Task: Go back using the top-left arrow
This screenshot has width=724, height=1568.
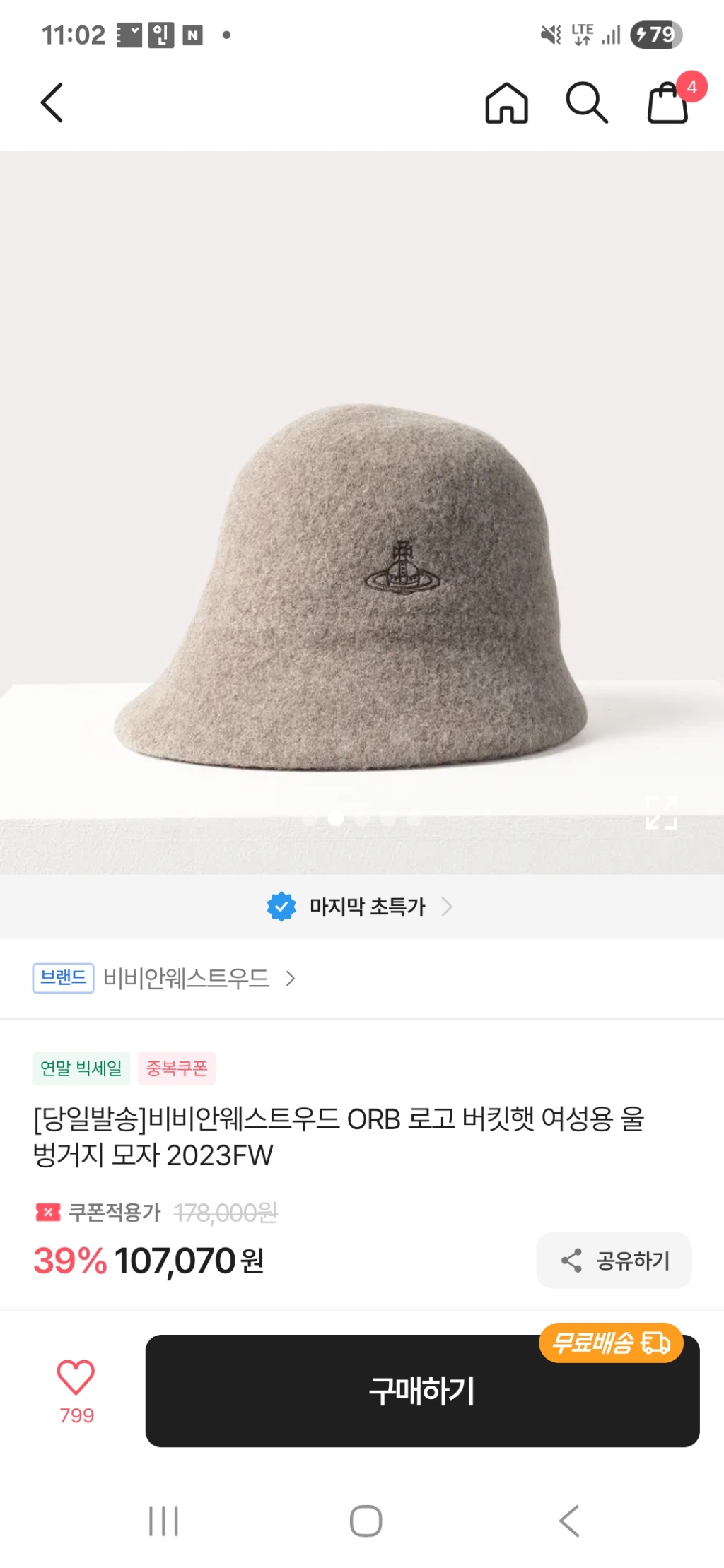Action: click(52, 103)
